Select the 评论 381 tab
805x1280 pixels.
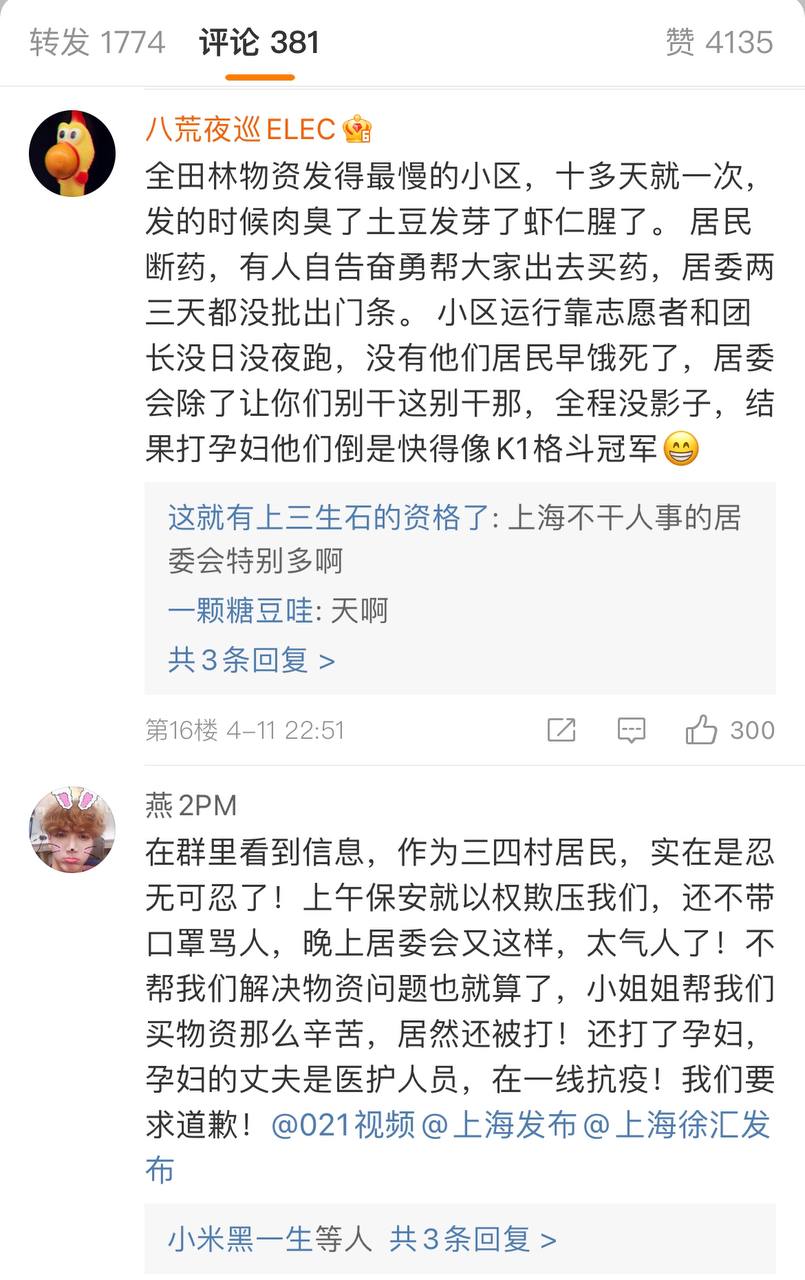click(259, 42)
